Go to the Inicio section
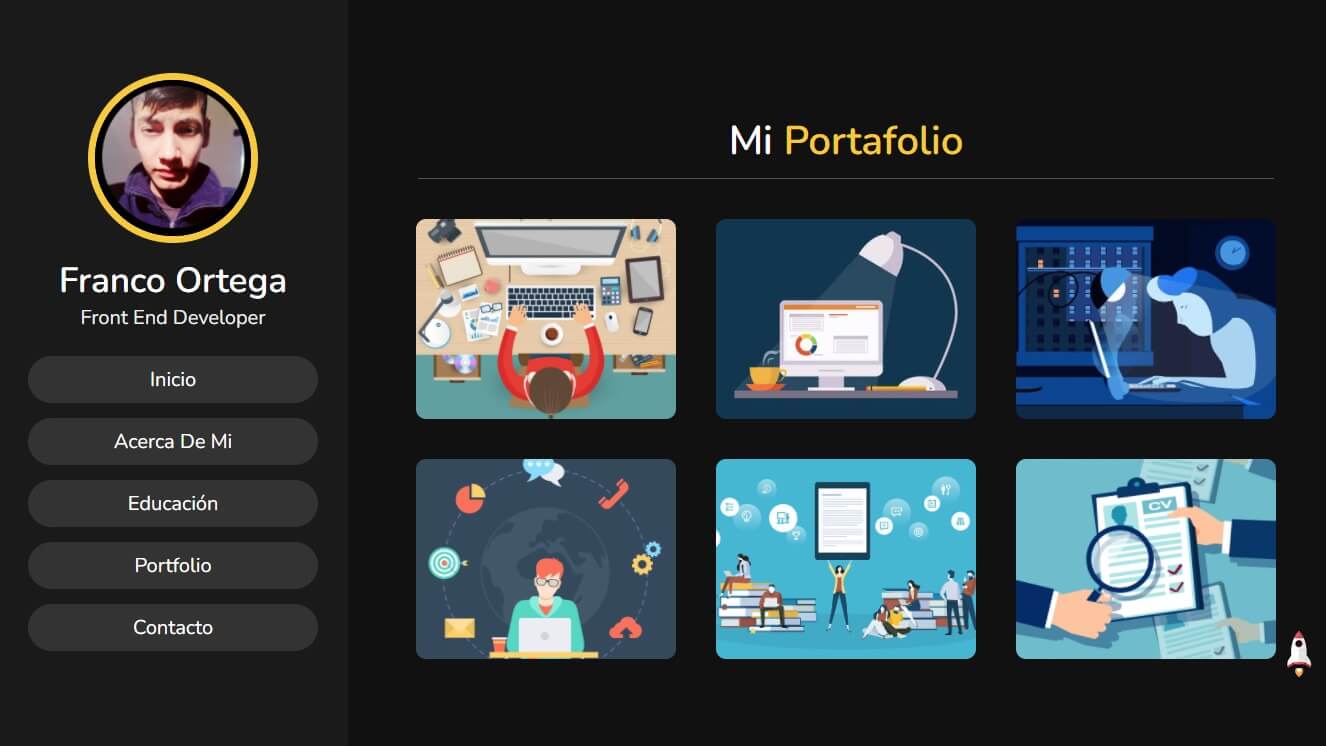This screenshot has width=1326, height=746. (173, 380)
